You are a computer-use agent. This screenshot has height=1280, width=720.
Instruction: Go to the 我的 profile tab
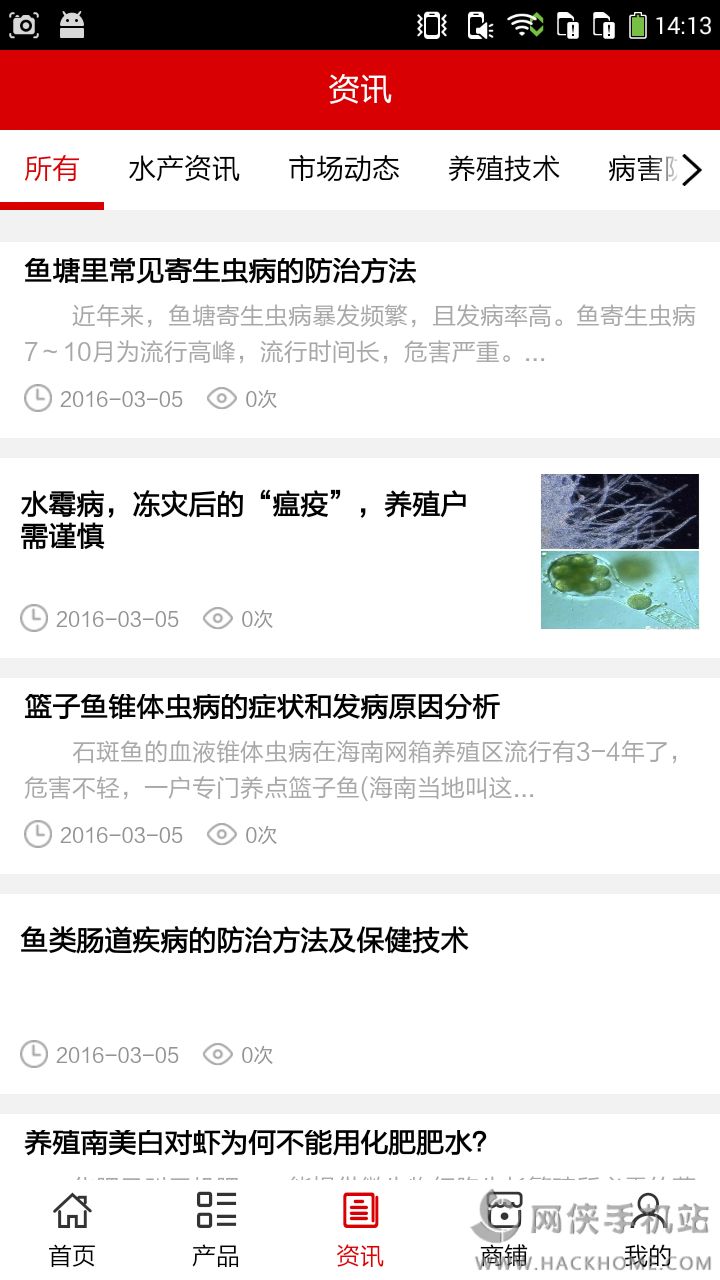(x=648, y=1228)
